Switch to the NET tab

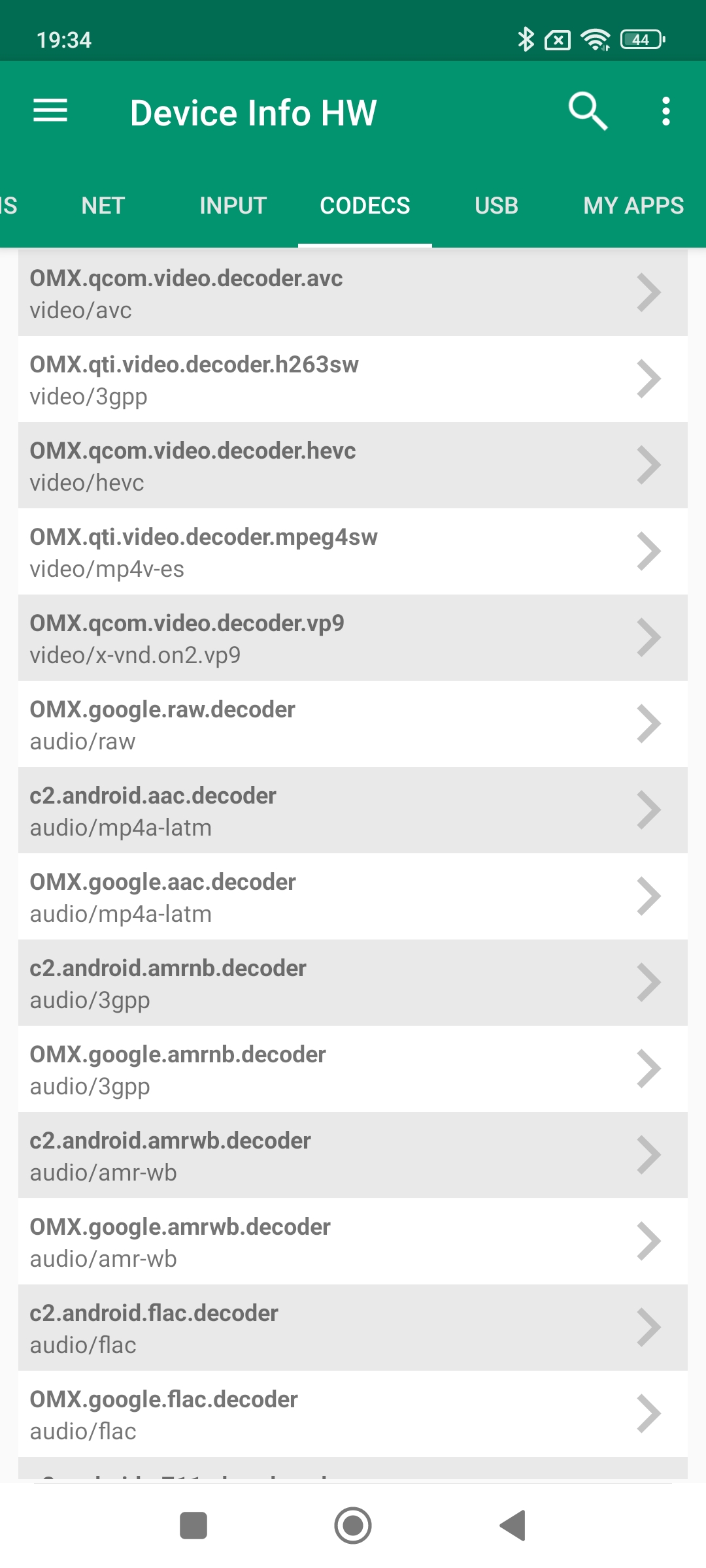coord(103,206)
